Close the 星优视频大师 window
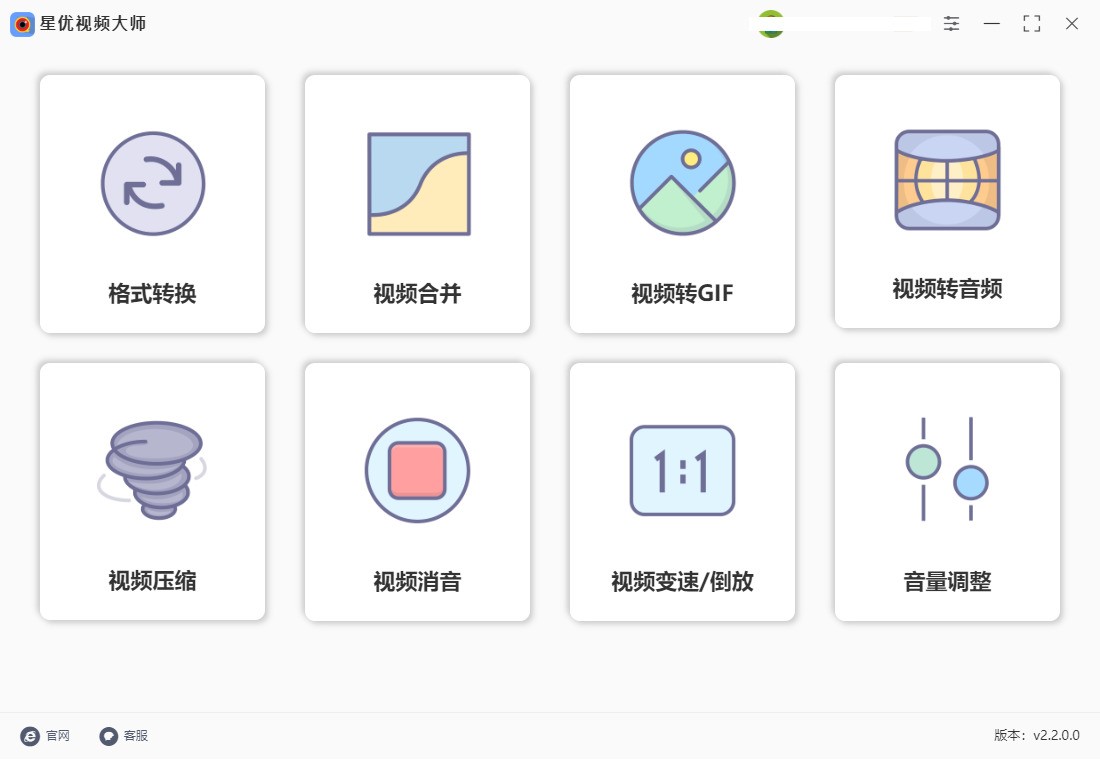 (x=1071, y=24)
